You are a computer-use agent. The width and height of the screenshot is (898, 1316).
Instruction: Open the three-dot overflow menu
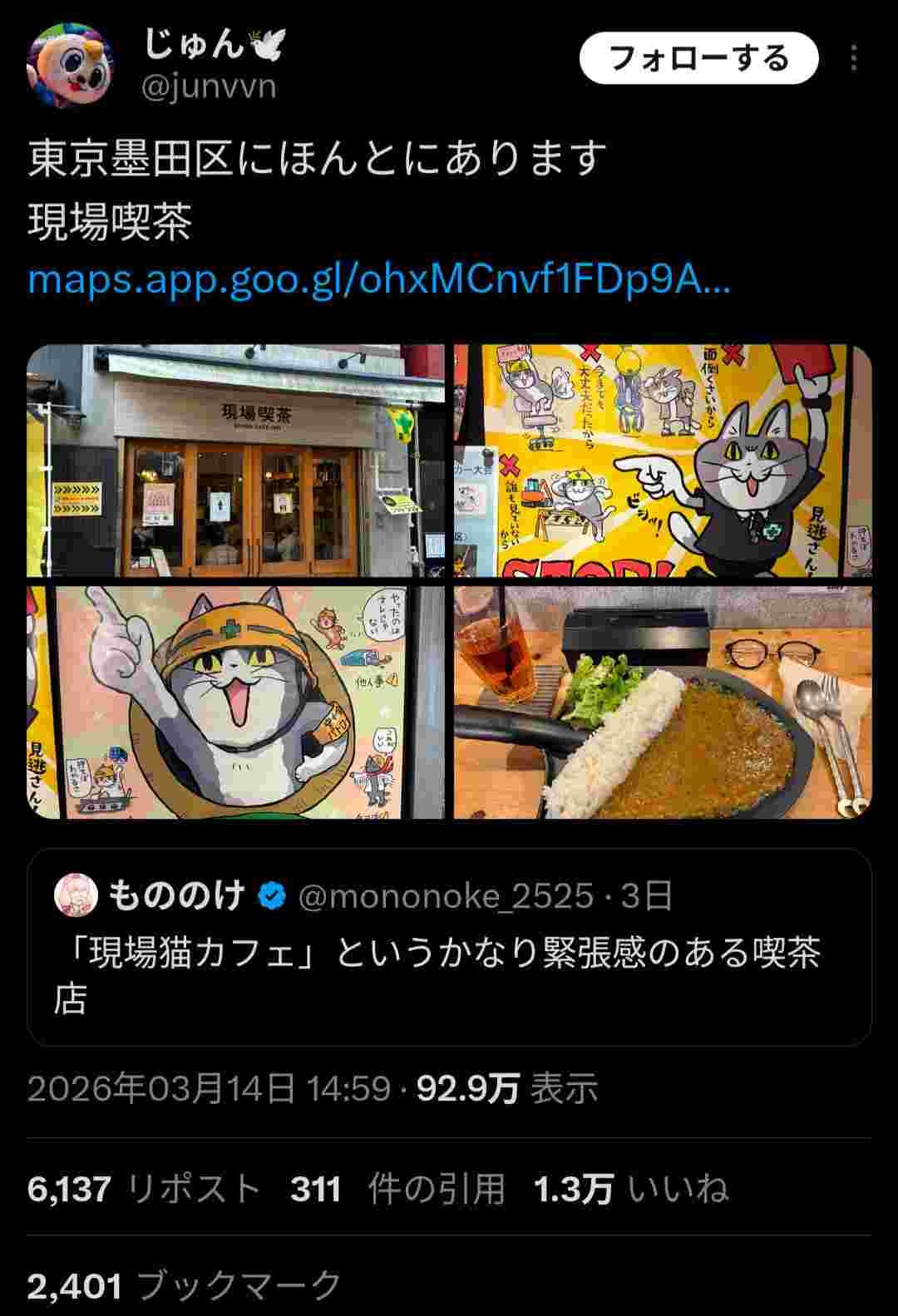click(x=853, y=59)
